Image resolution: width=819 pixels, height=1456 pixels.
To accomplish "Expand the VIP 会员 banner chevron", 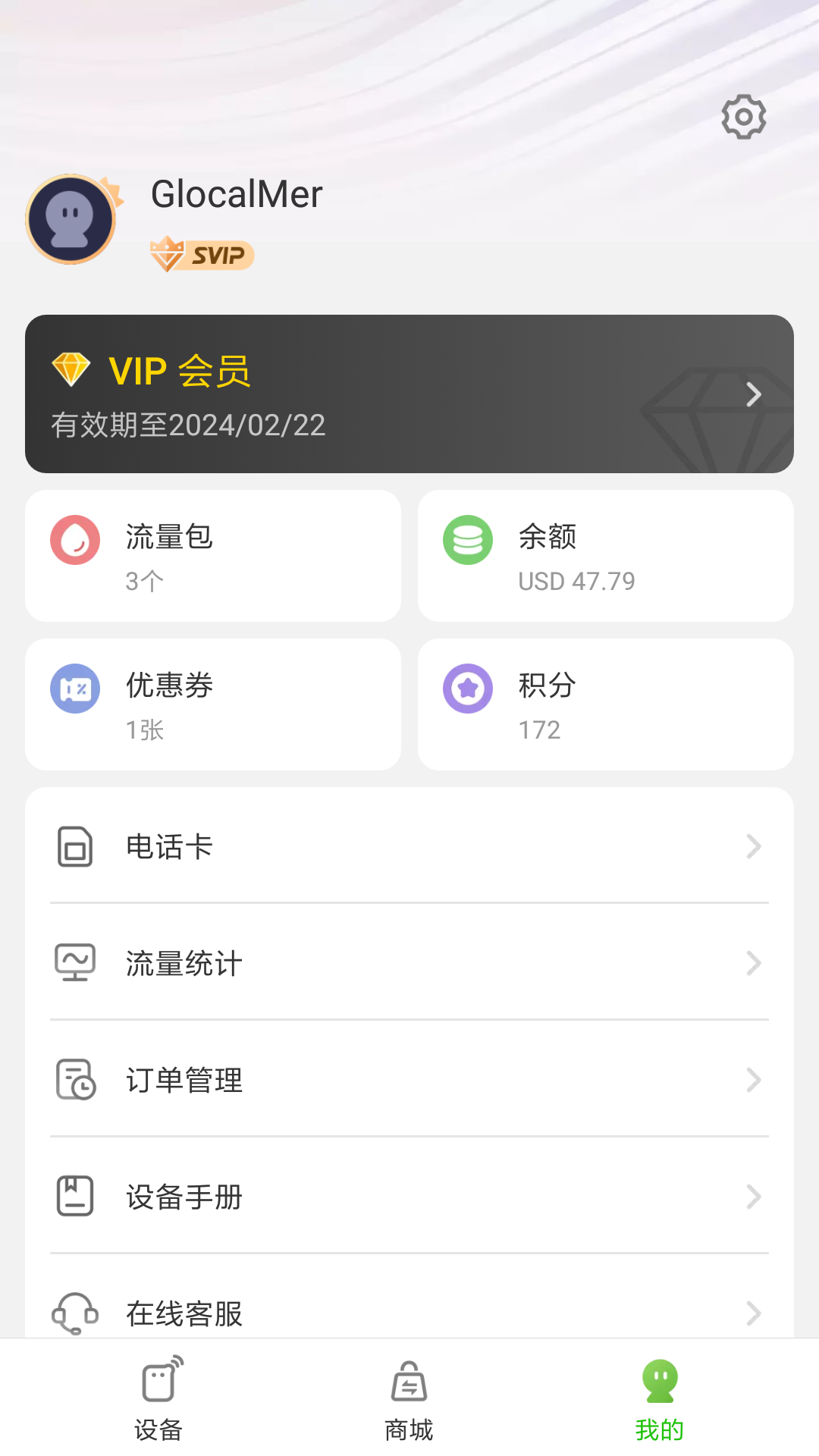I will [753, 394].
